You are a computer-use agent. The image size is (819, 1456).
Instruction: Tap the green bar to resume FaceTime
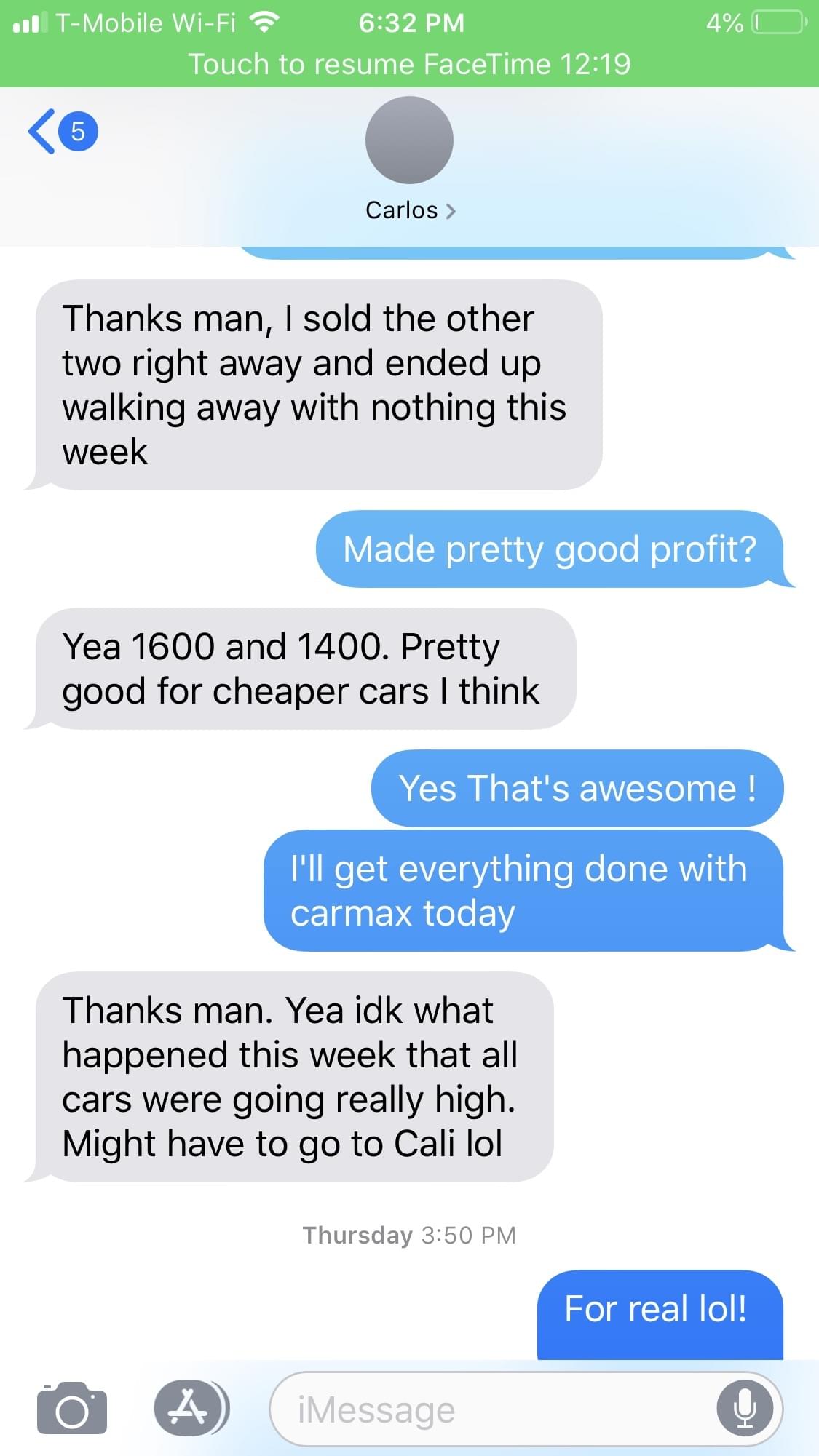coord(409,64)
